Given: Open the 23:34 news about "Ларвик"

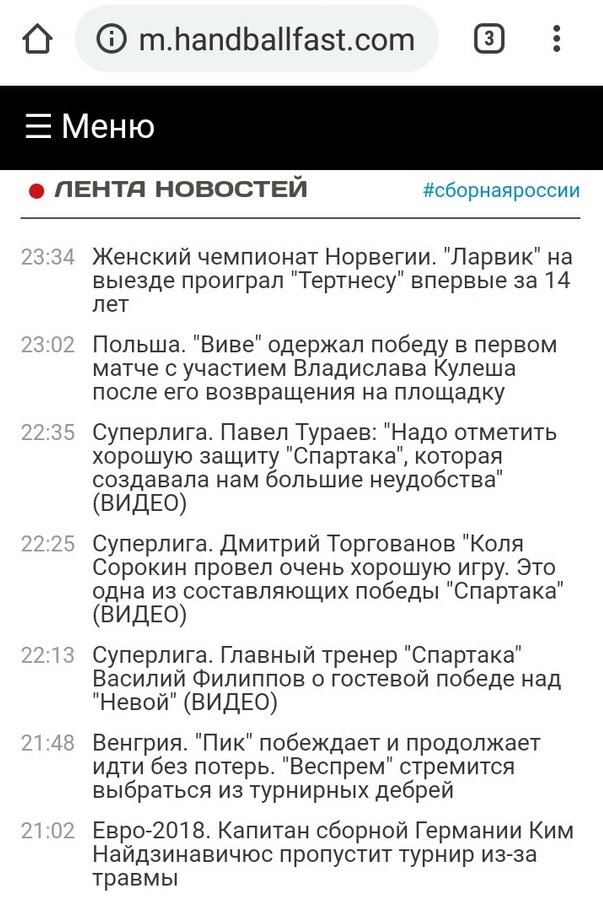Looking at the screenshot, I should (331, 281).
